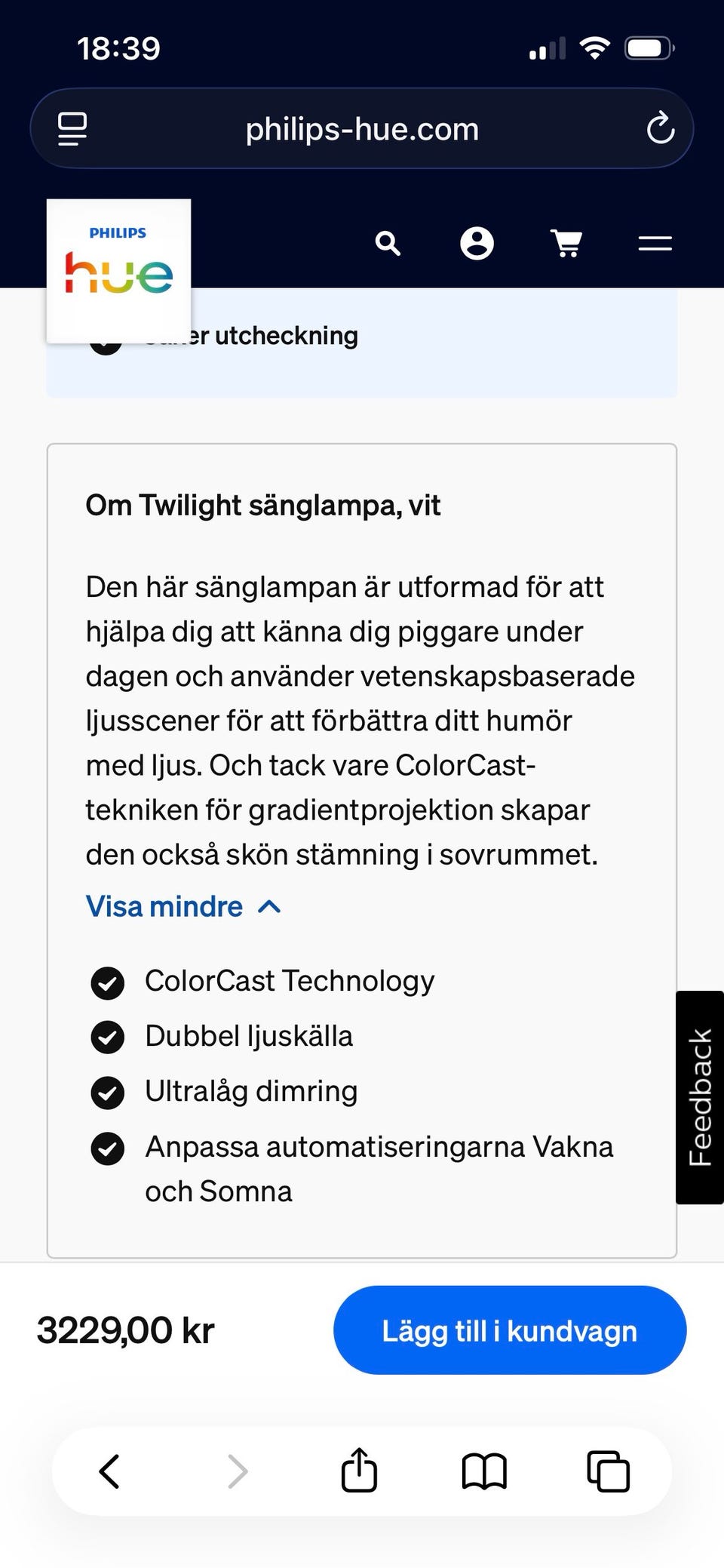Go back to the previous page
Viewport: 724px width, 1568px height.
(110, 1471)
